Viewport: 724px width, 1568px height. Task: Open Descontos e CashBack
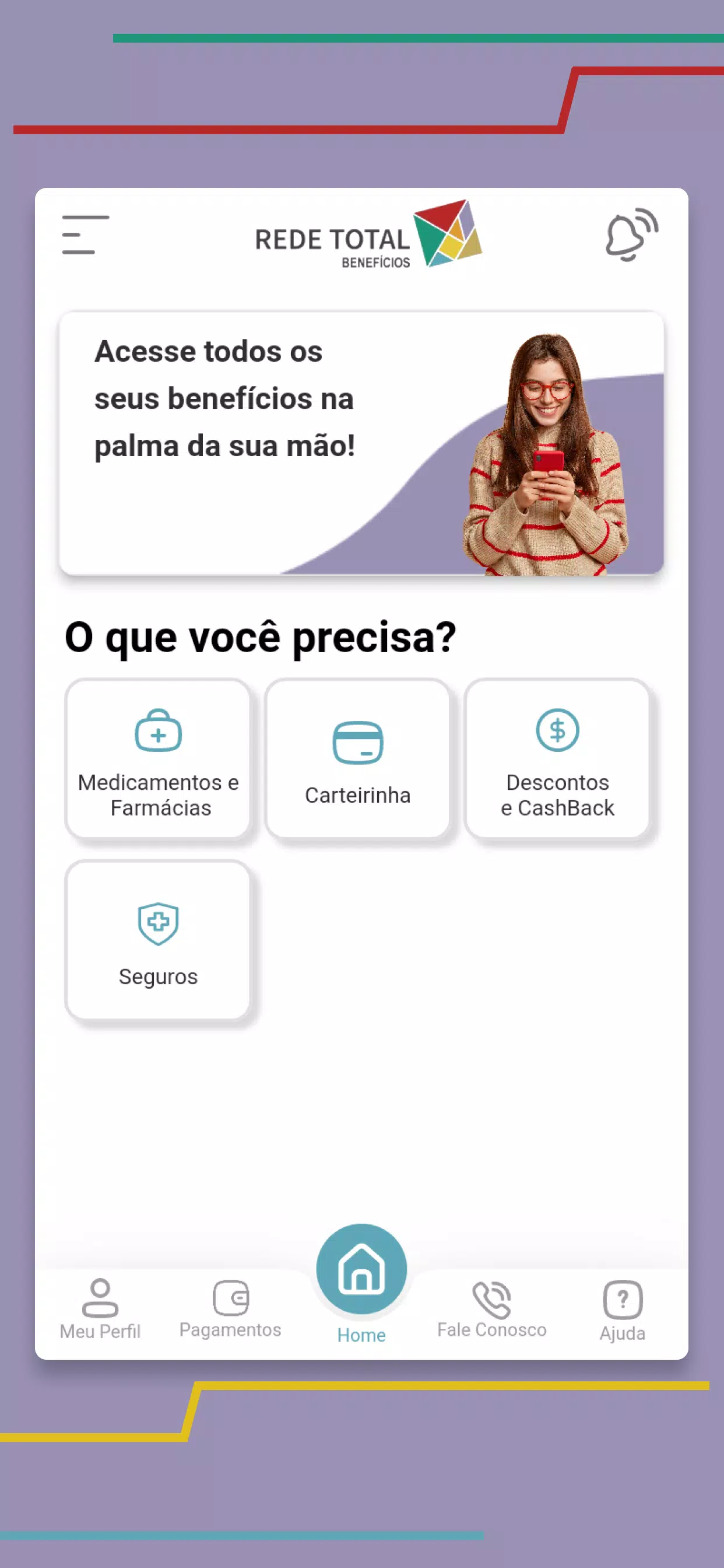(x=557, y=759)
